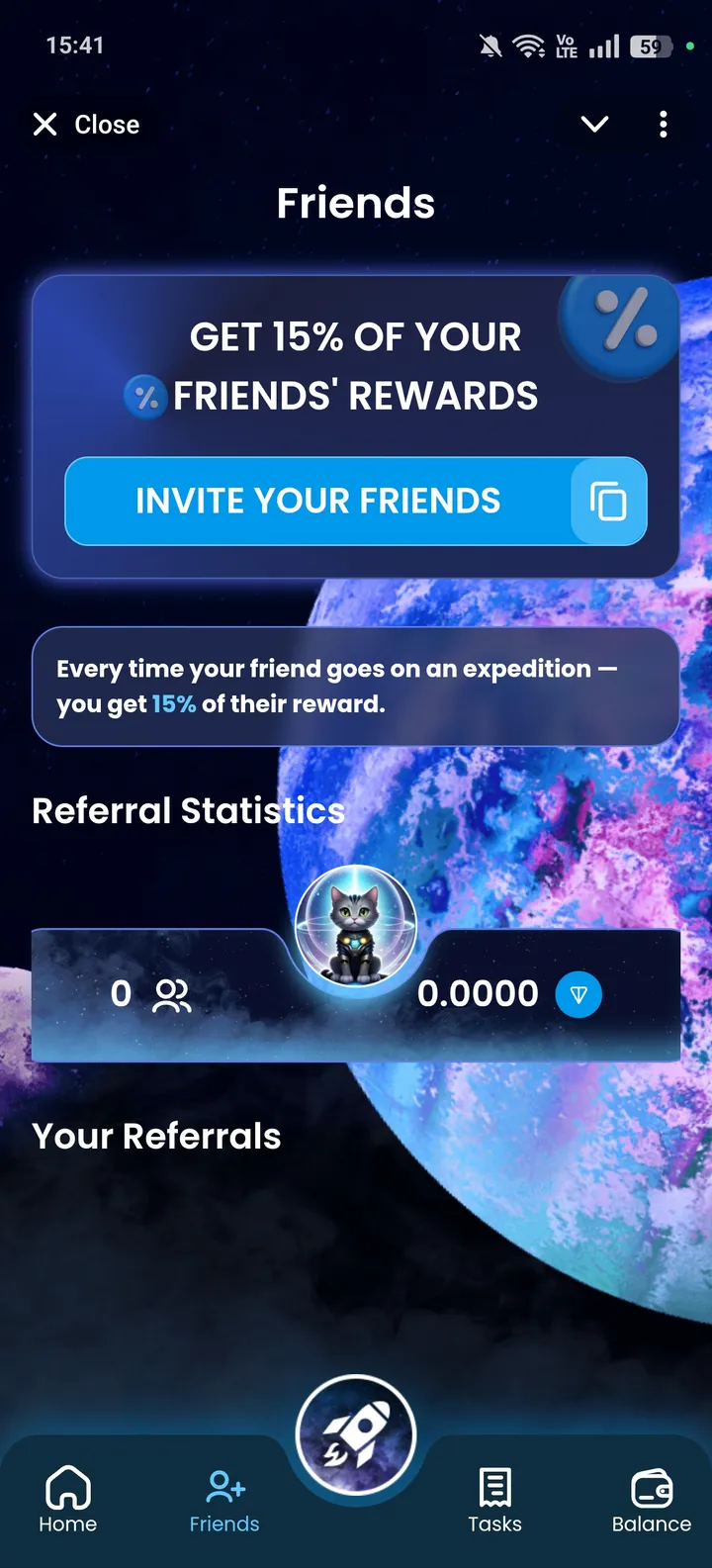Launch the rocket expedition button
The image size is (712, 1568).
point(356,1434)
